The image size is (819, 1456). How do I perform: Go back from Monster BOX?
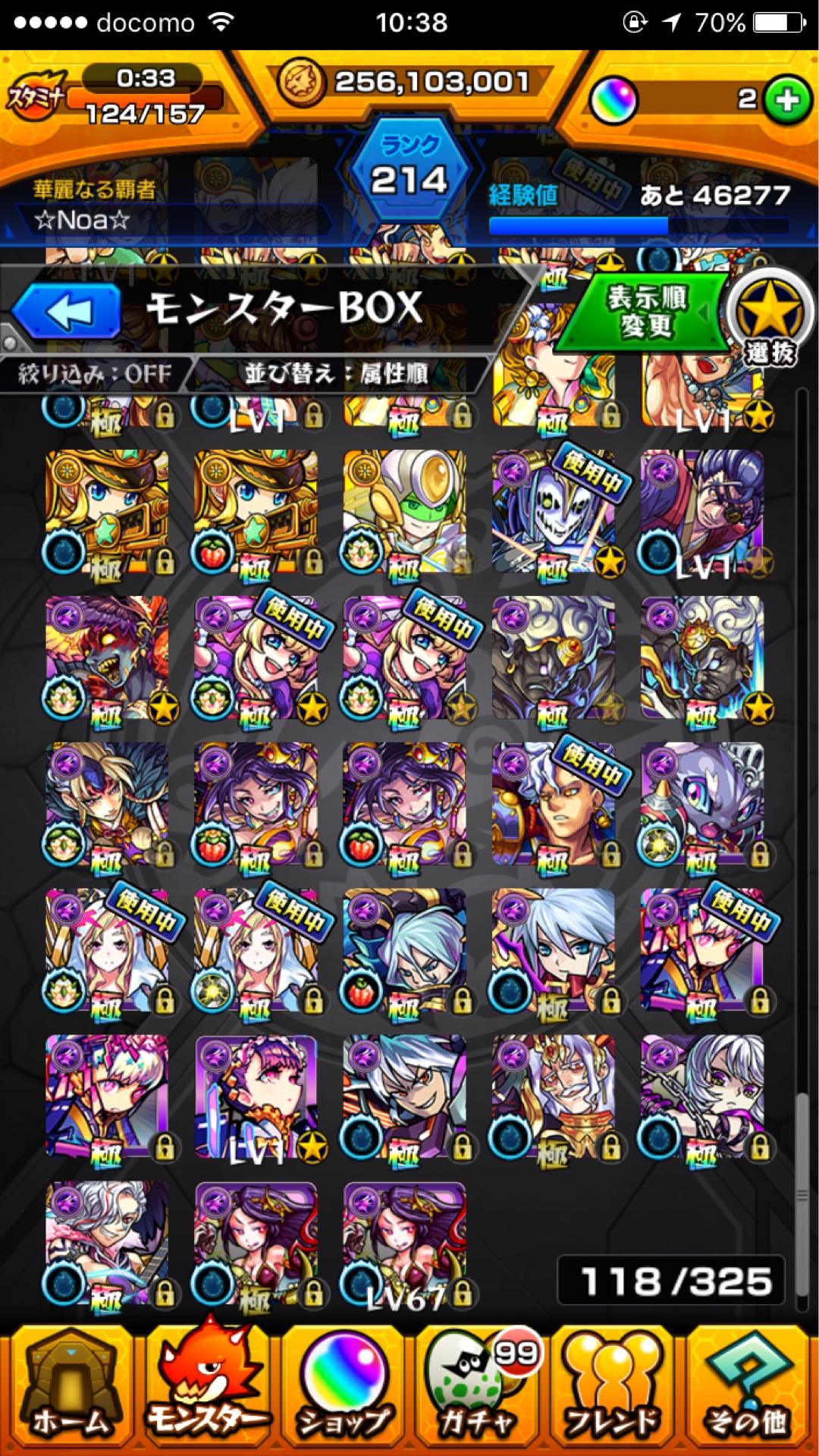point(67,310)
